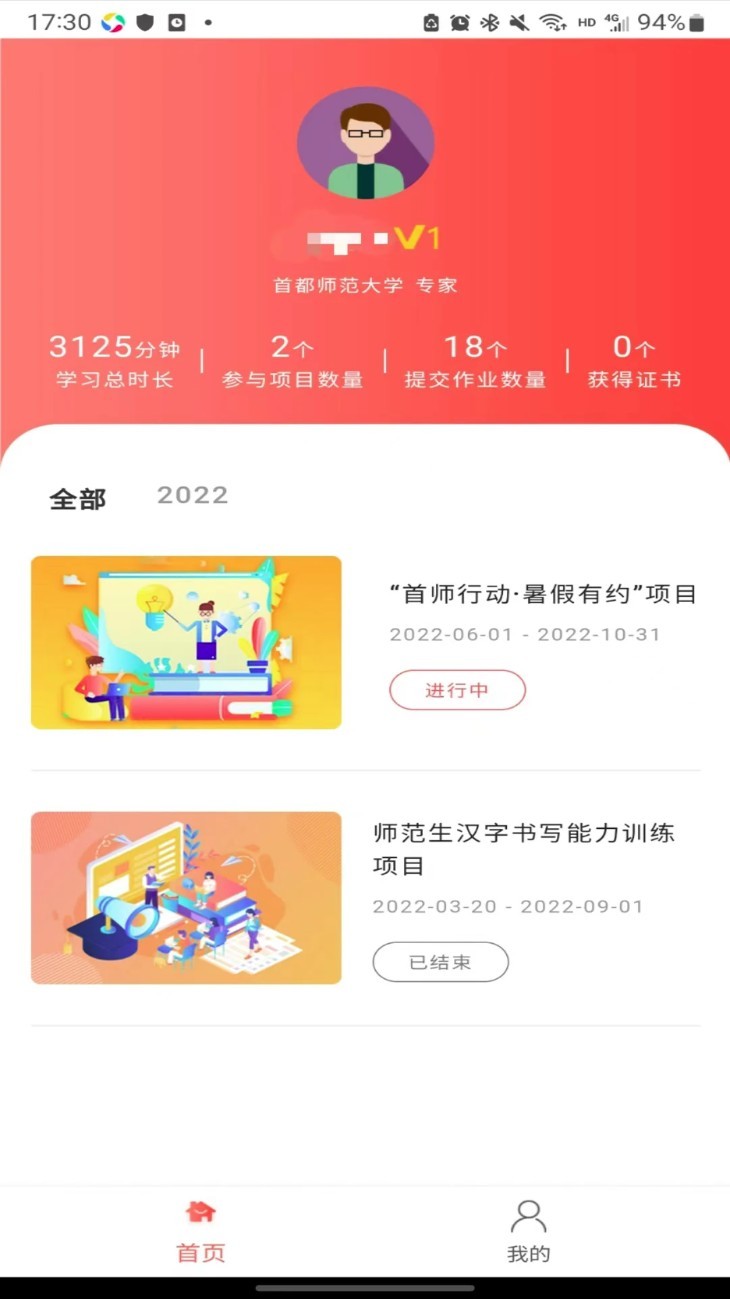Toggle the 已结束 status on the handwriting project
The width and height of the screenshot is (730, 1299).
440,961
